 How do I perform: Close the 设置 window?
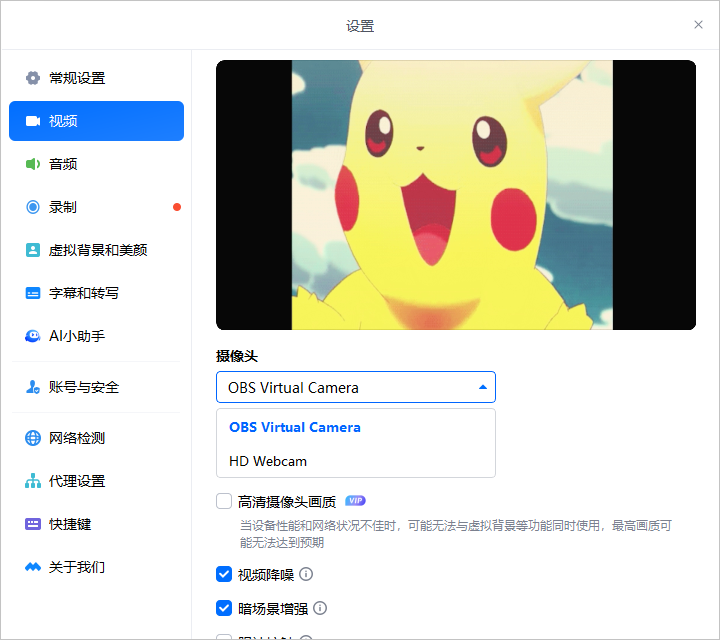[x=698, y=25]
